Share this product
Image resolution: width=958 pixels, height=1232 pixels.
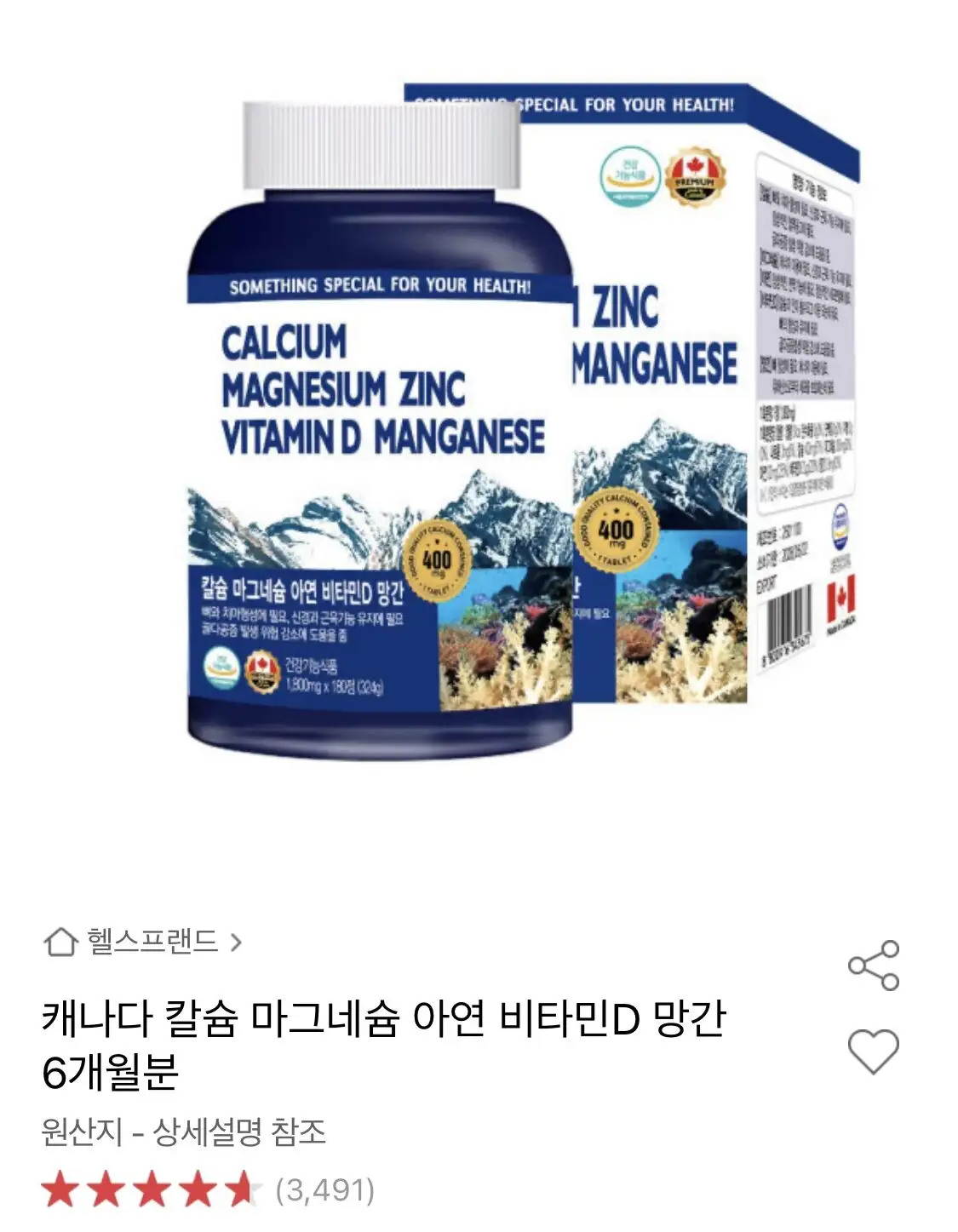coord(874,966)
